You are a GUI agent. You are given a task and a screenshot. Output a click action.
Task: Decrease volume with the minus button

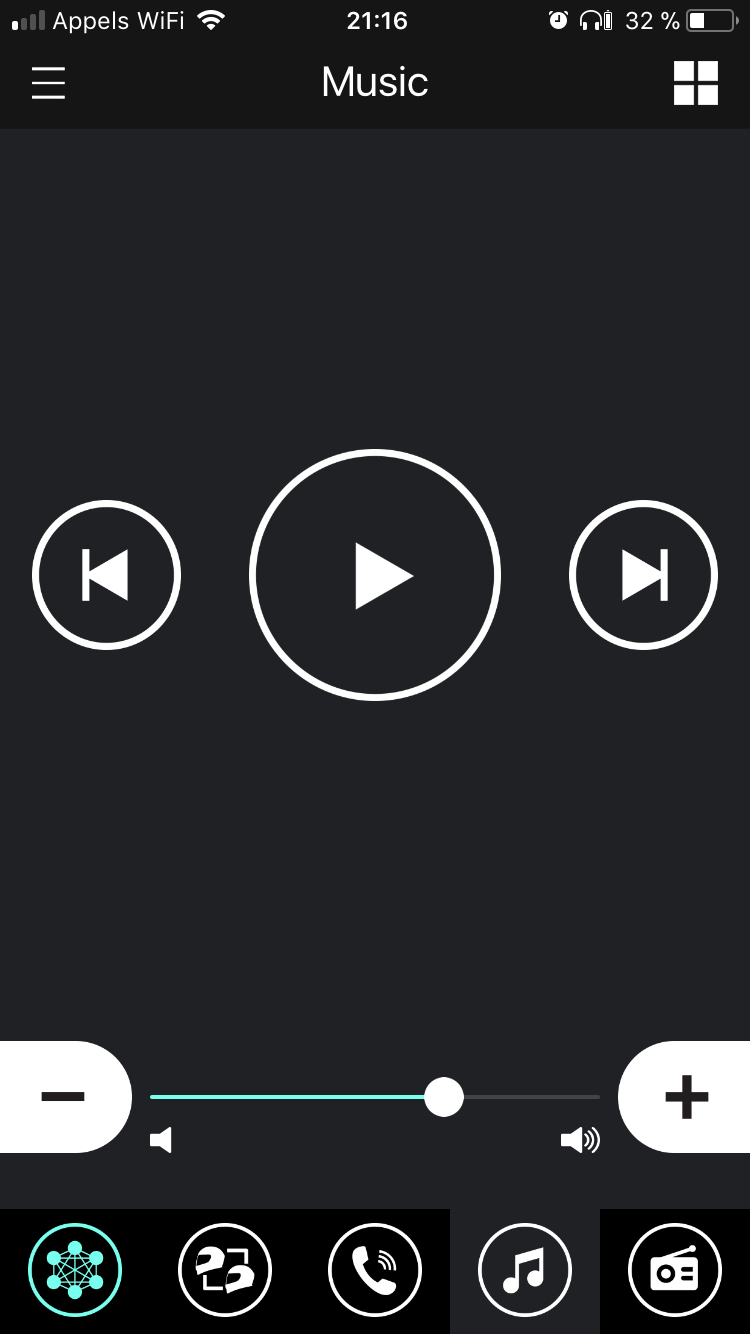coord(63,1096)
